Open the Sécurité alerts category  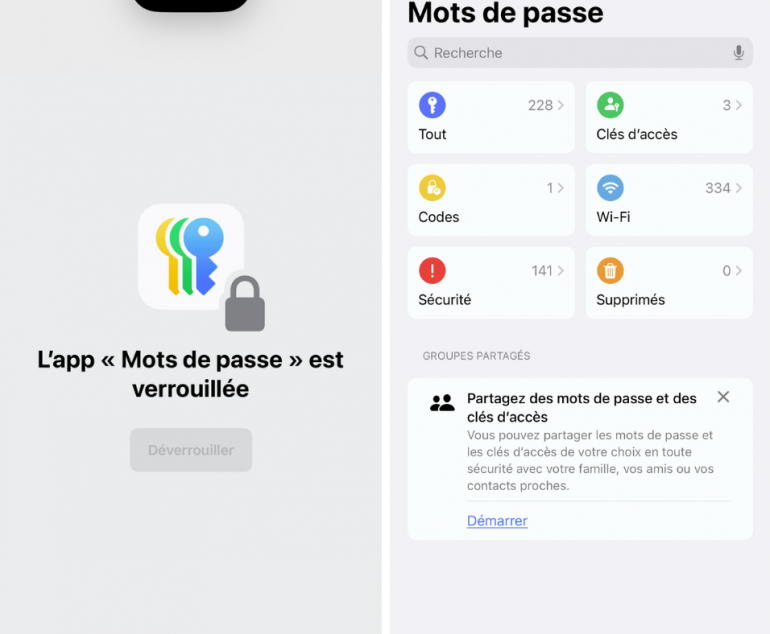(x=491, y=283)
